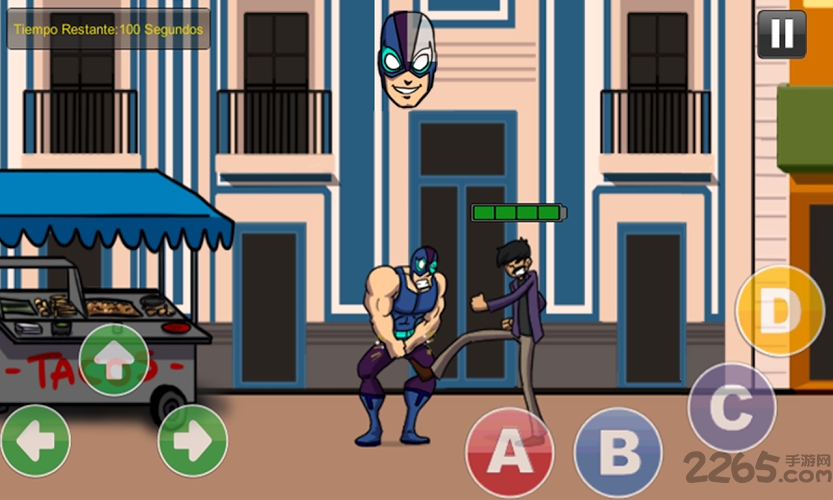Move left with the green left arrow
The height and width of the screenshot is (500, 833).
[x=36, y=440]
